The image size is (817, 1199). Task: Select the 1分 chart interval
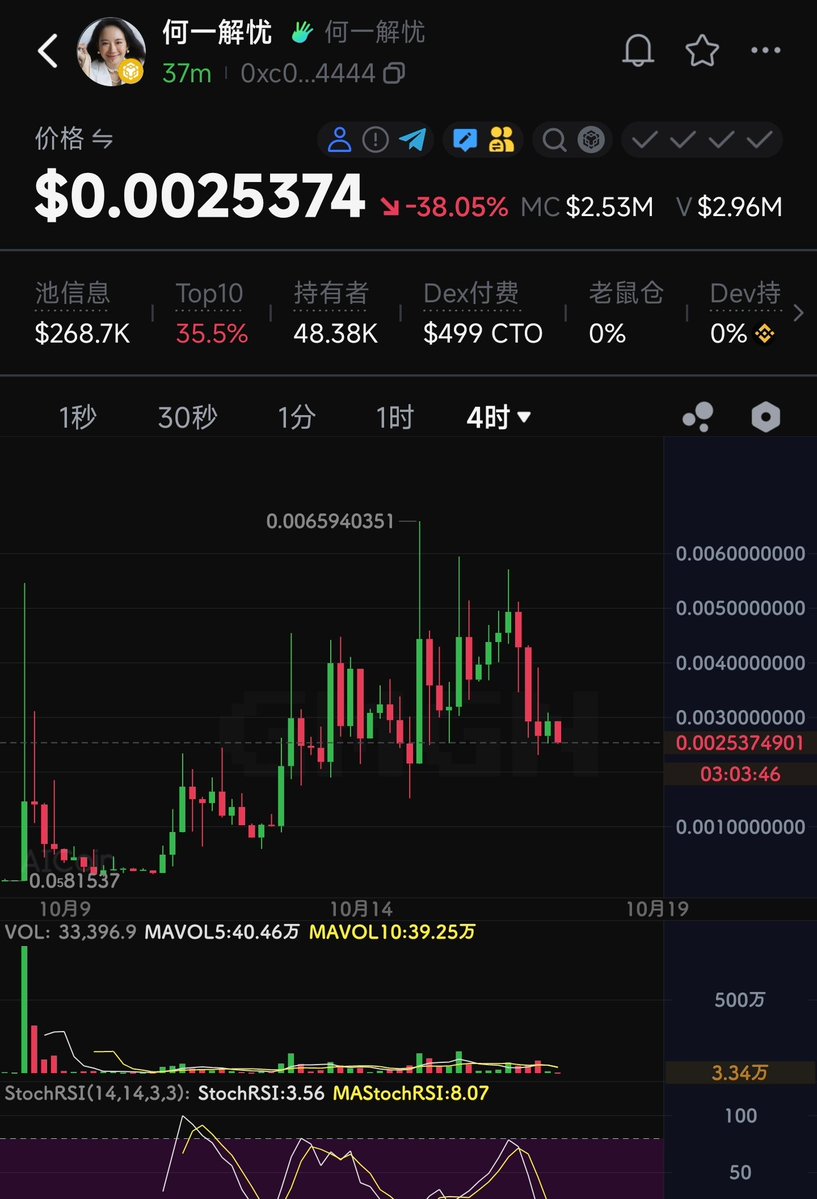pos(296,417)
